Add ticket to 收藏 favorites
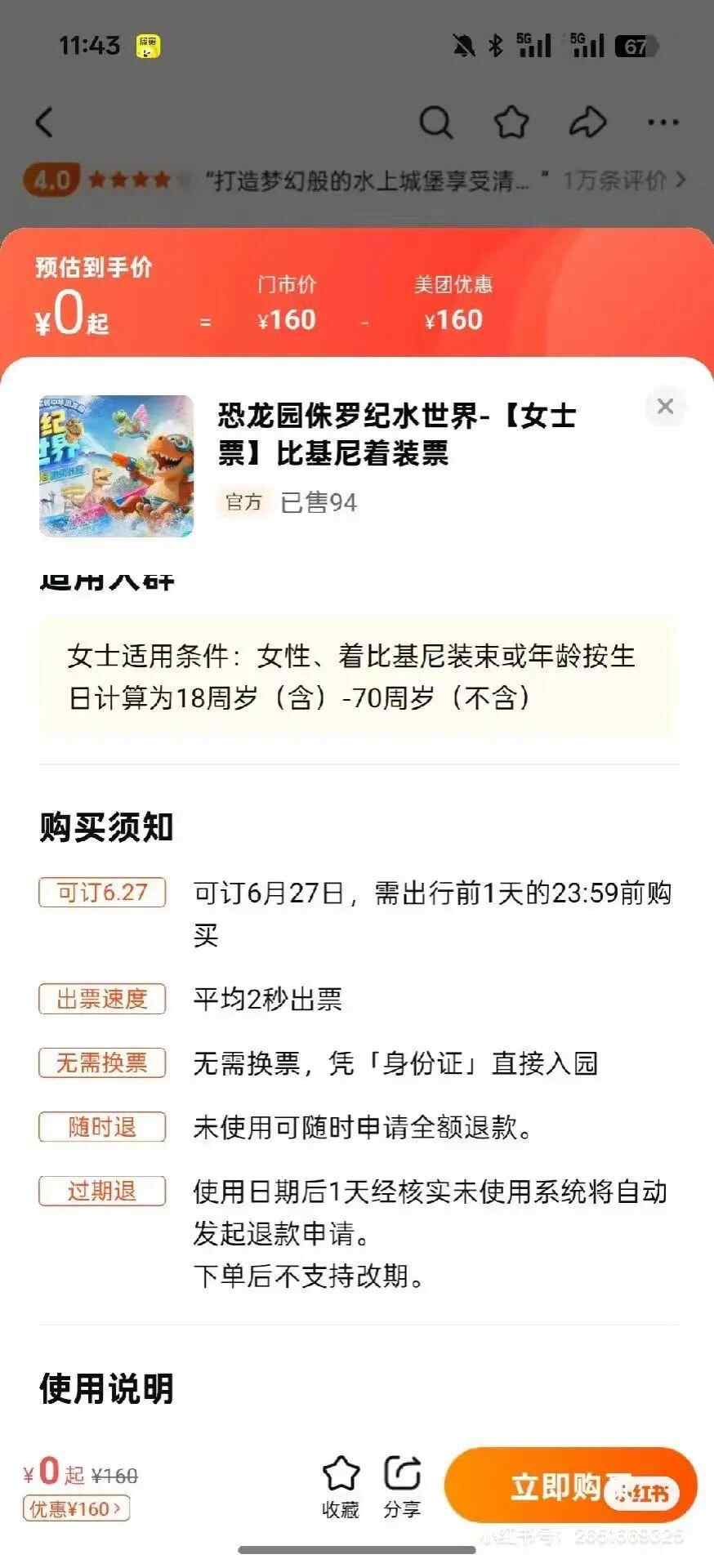The image size is (714, 1568). coord(341,1486)
